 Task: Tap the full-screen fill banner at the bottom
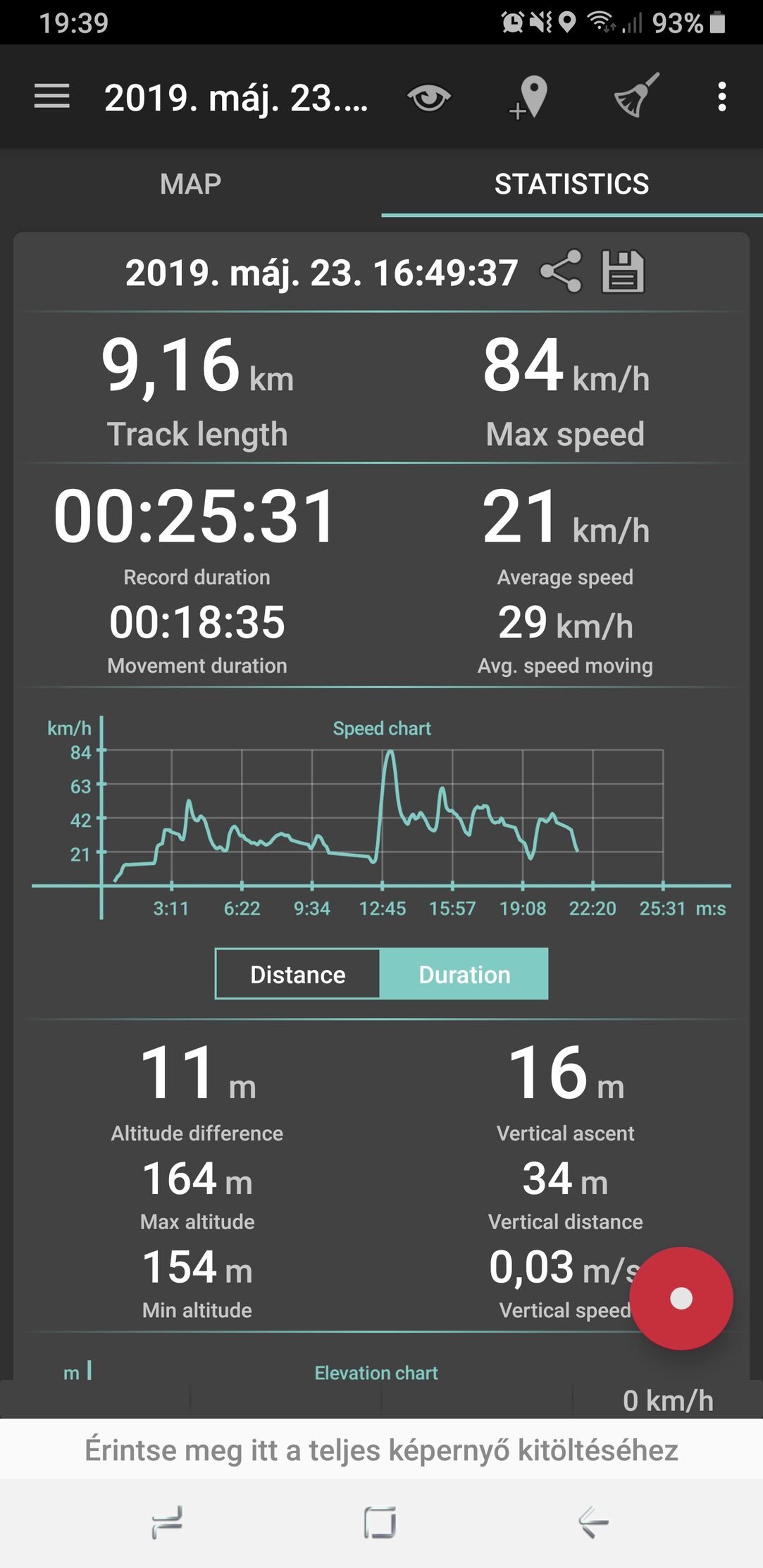coord(381,1450)
